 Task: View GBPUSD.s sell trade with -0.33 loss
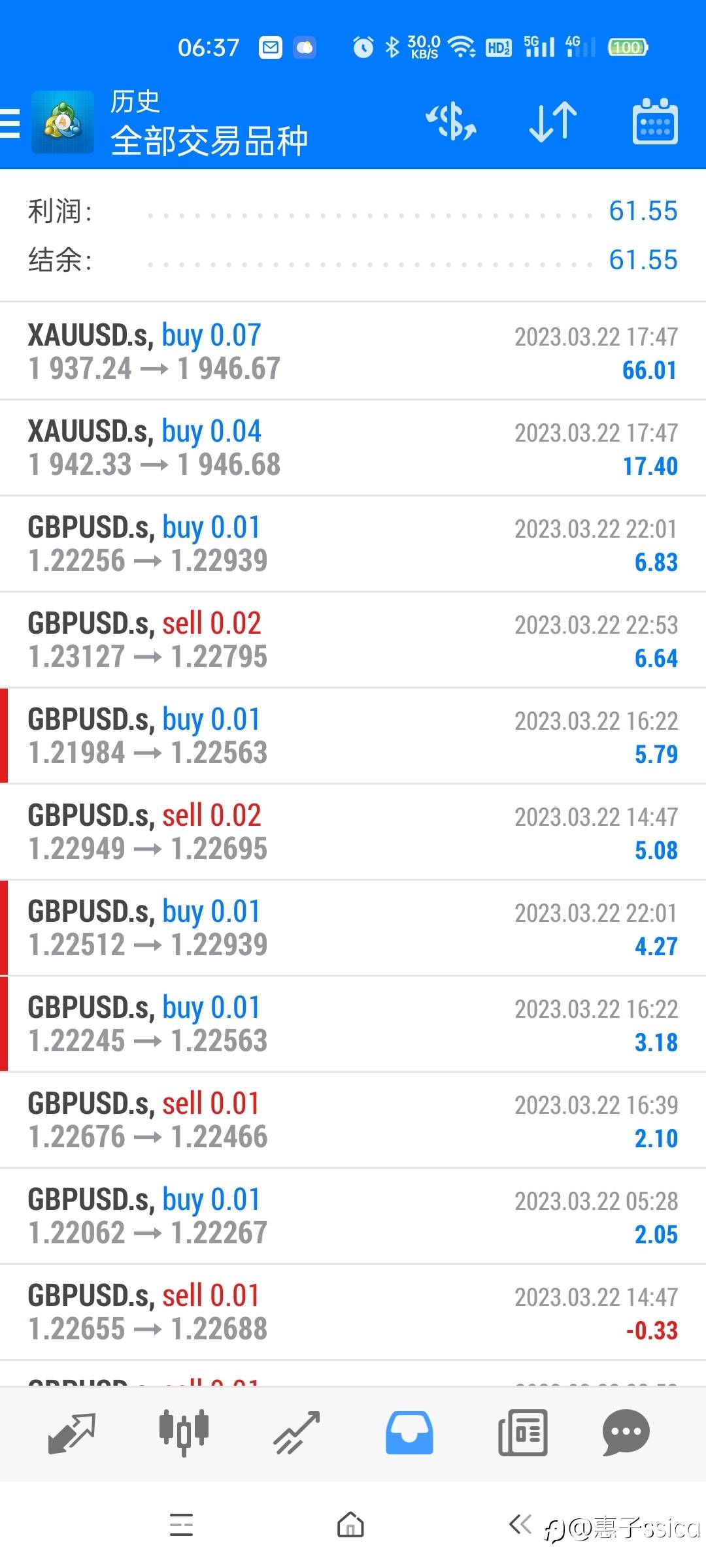point(353,1312)
